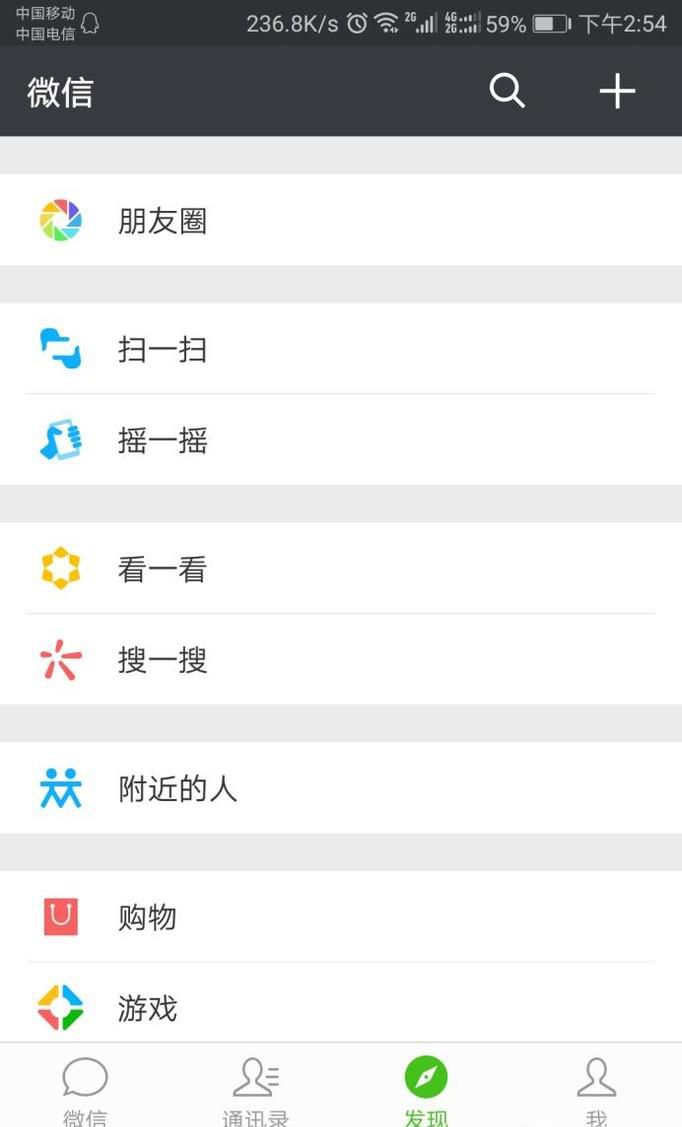Open 扫一扫 to scan a code

340,349
